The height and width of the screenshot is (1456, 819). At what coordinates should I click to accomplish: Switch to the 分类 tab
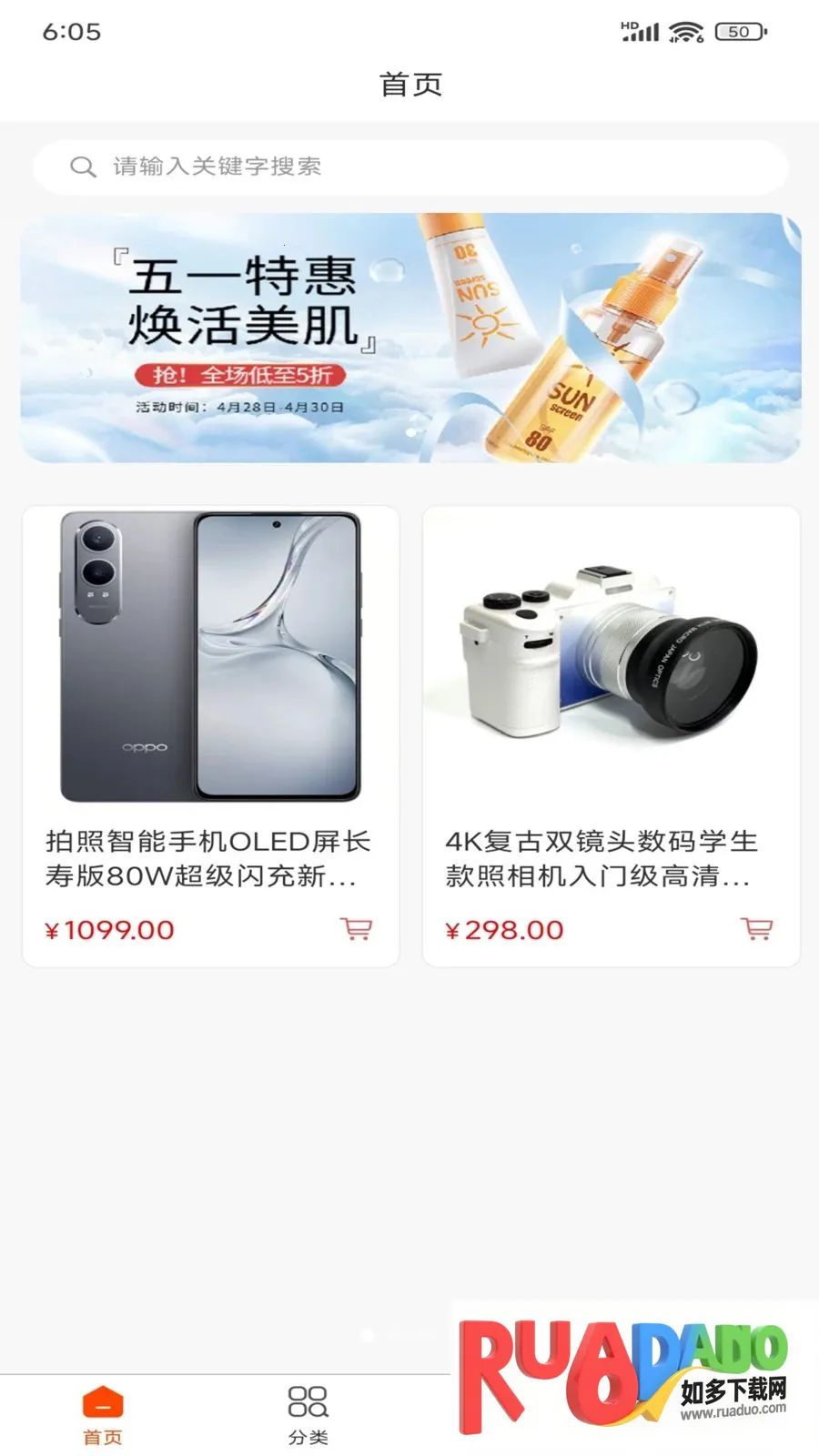click(x=308, y=1415)
